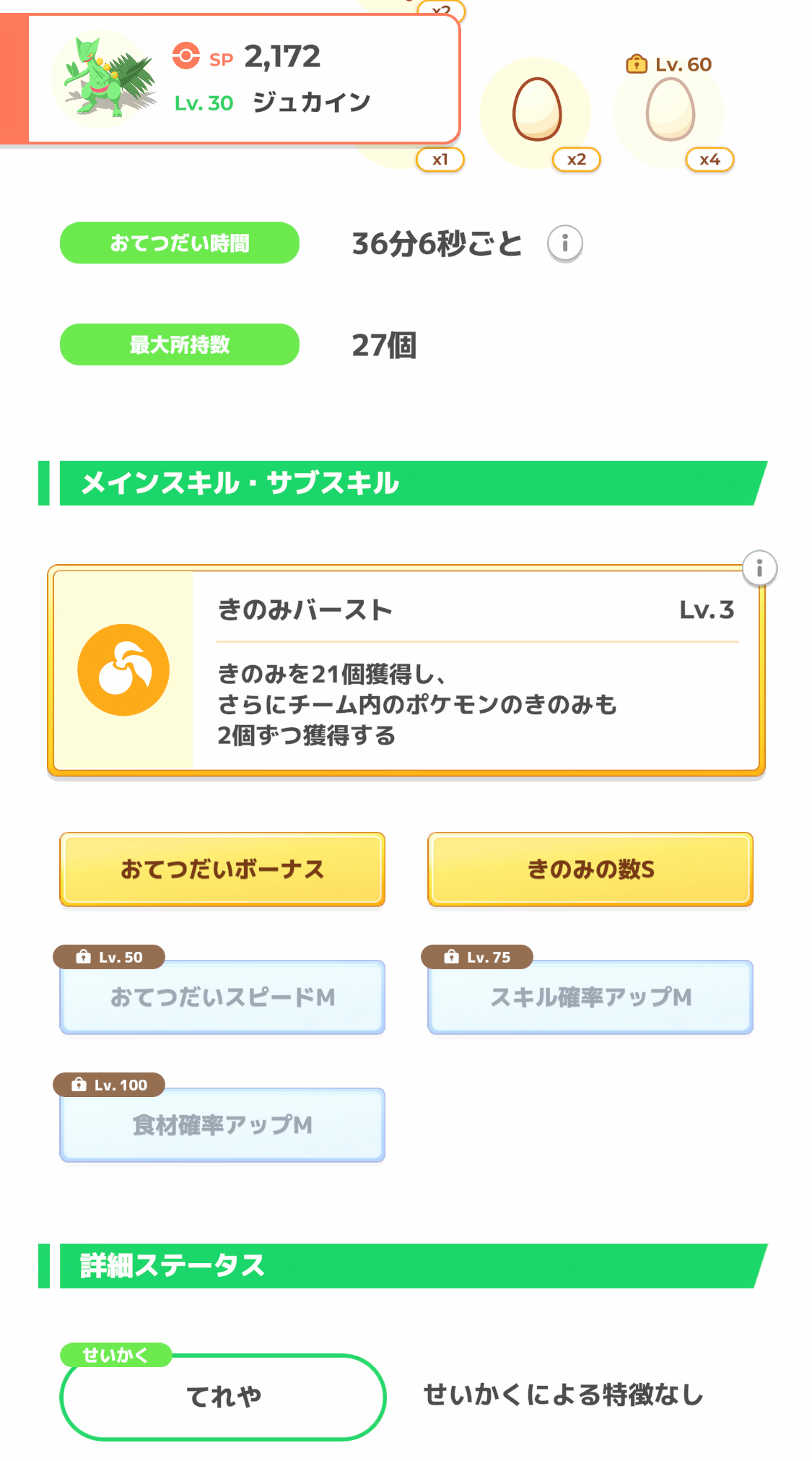View locked 食材確率アップM sub skill
The height and width of the screenshot is (1461, 812).
pos(222,1125)
